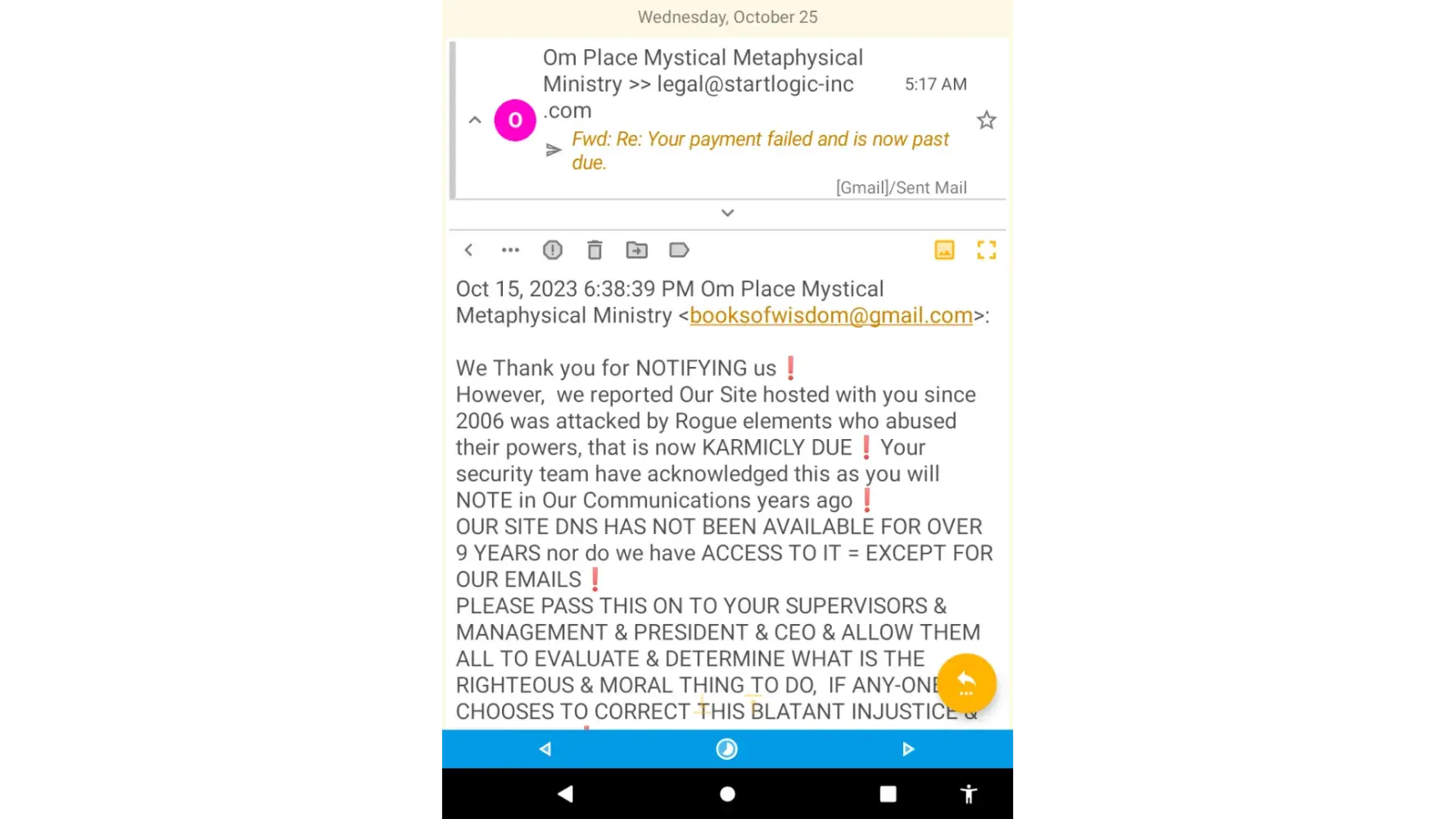Open the three-dot more options

point(510,250)
